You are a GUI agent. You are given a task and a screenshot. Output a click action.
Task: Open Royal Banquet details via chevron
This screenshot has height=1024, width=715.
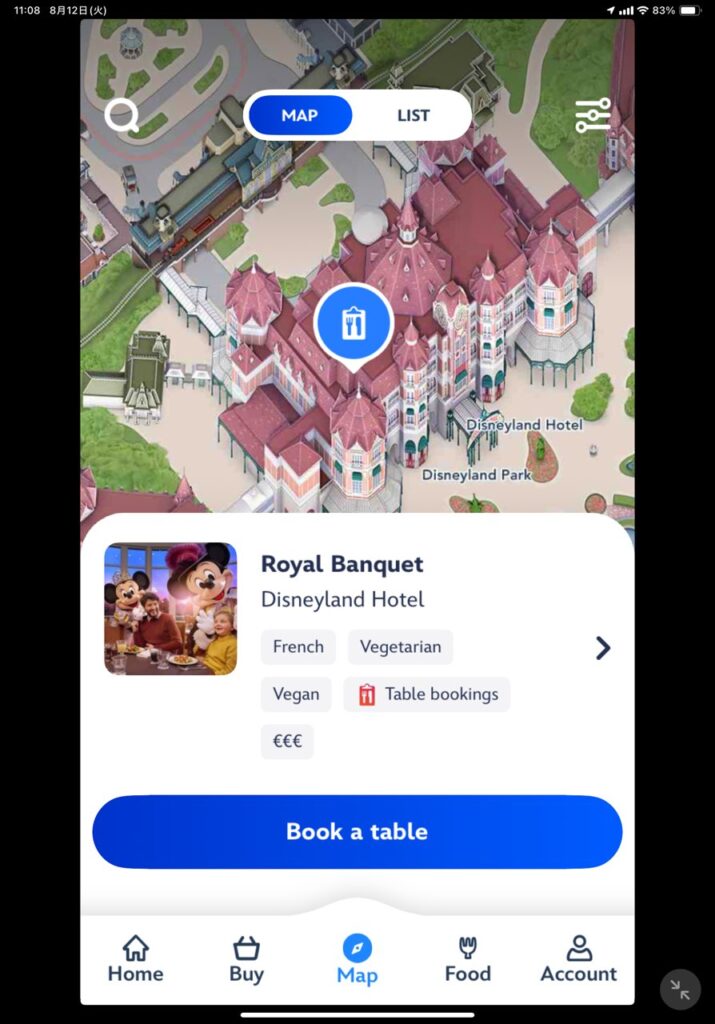point(602,648)
